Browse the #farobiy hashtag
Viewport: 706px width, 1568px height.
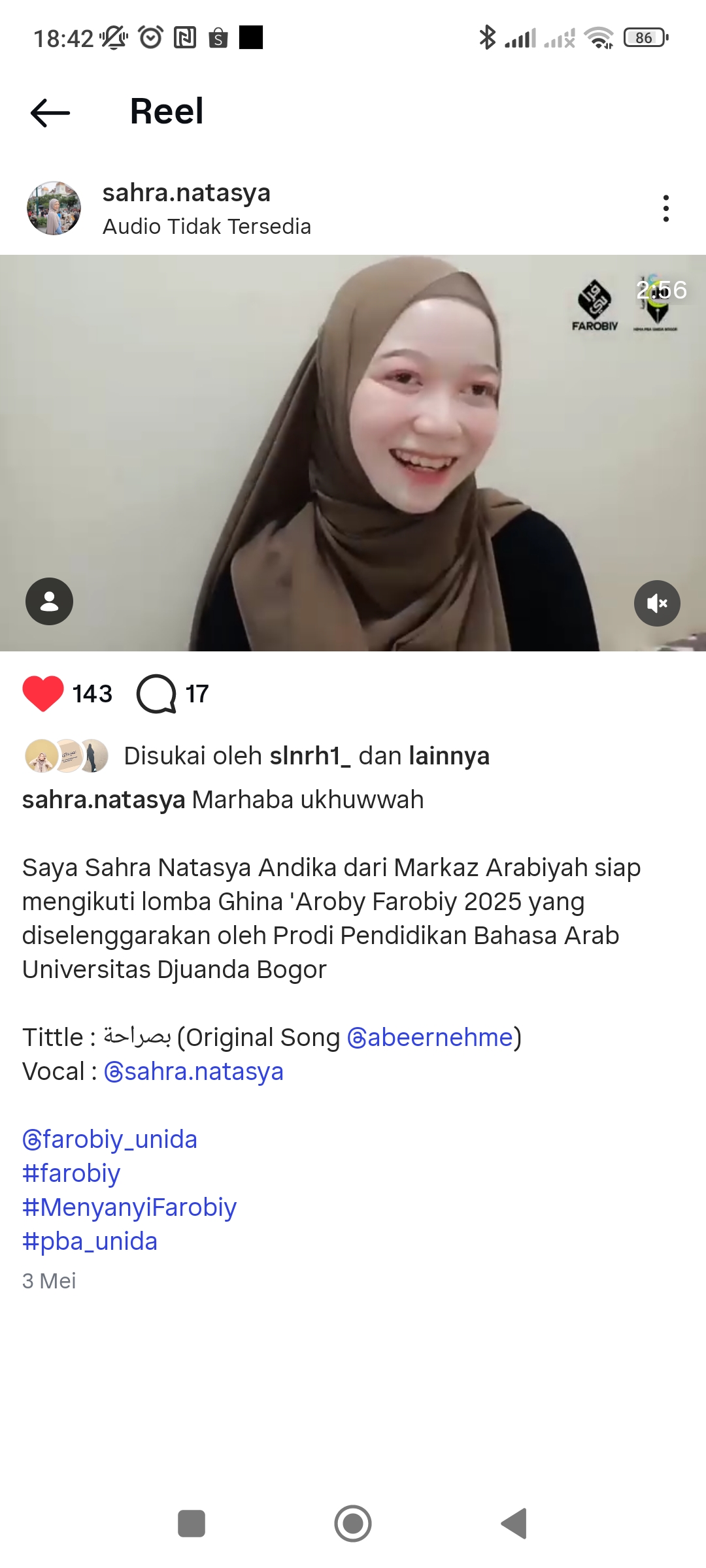71,1173
